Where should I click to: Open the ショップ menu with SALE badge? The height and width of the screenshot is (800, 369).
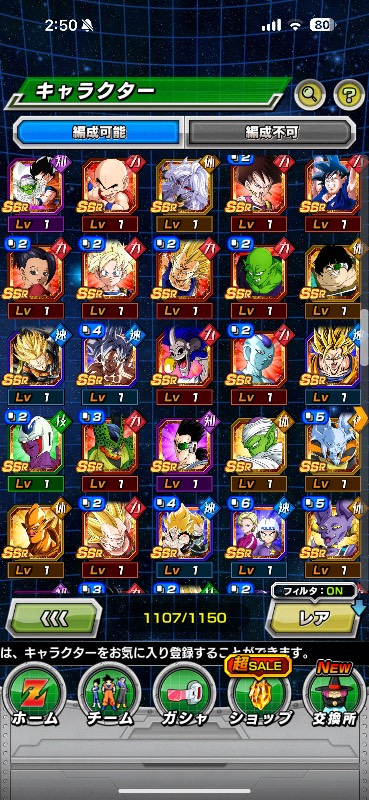[259, 691]
